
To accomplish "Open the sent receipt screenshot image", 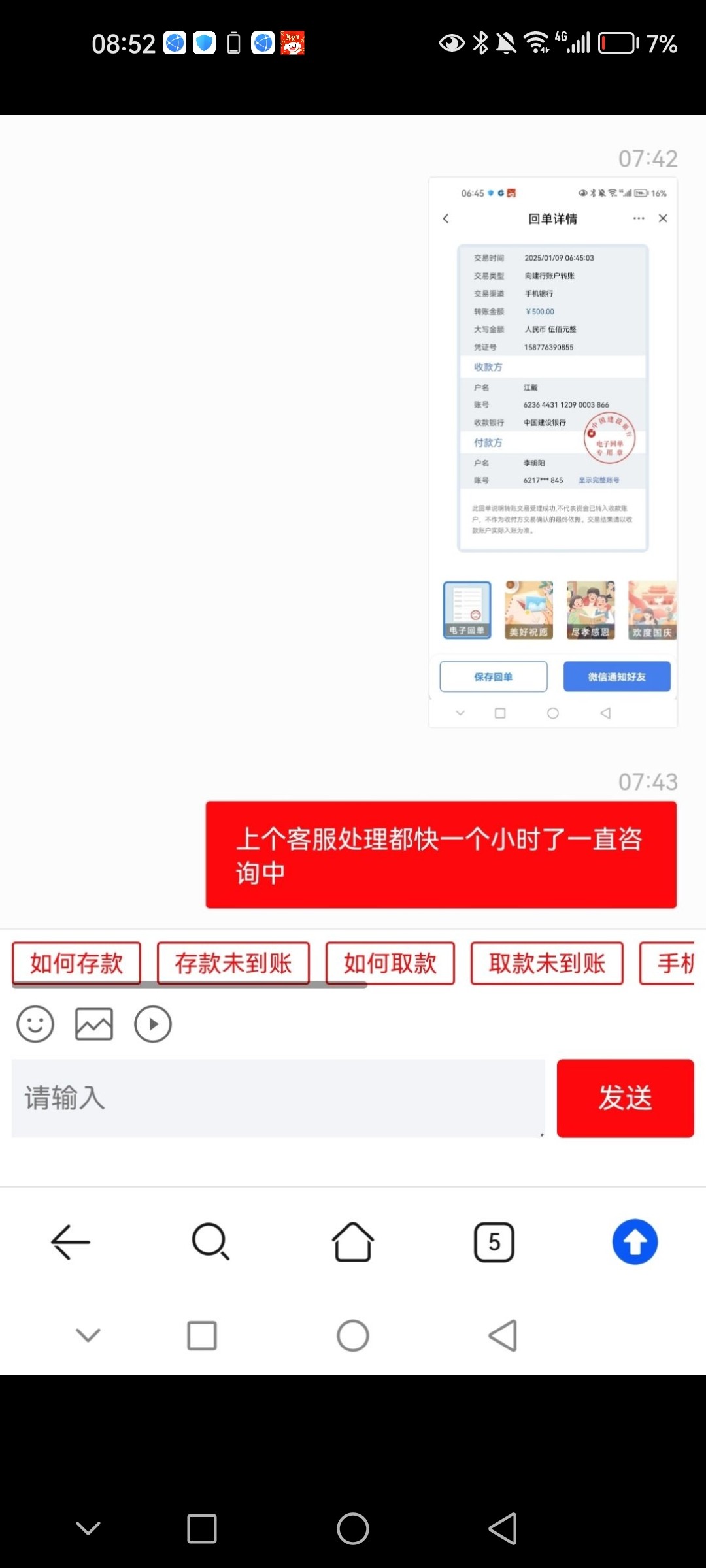I will coord(552,452).
